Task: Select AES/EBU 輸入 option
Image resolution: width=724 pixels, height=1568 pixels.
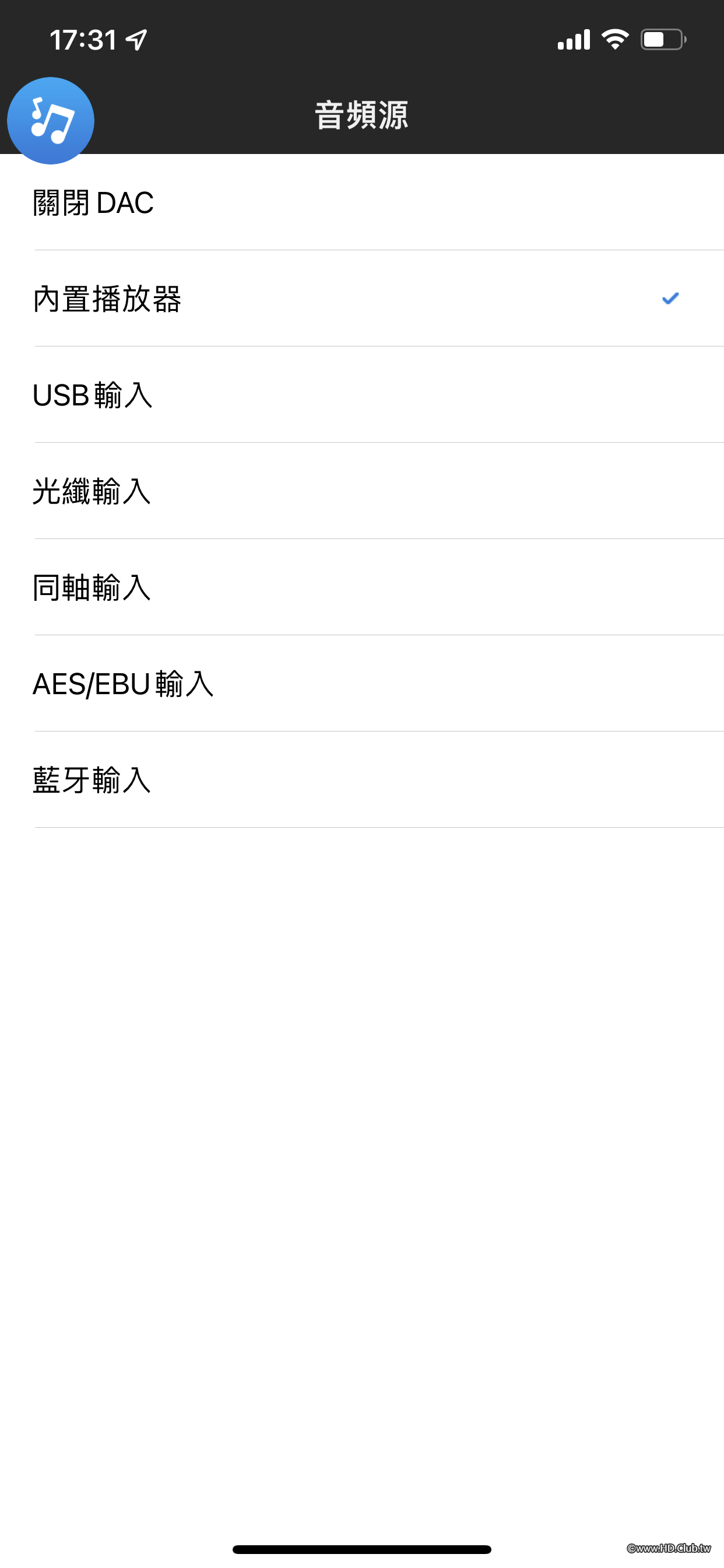Action: pos(123,684)
